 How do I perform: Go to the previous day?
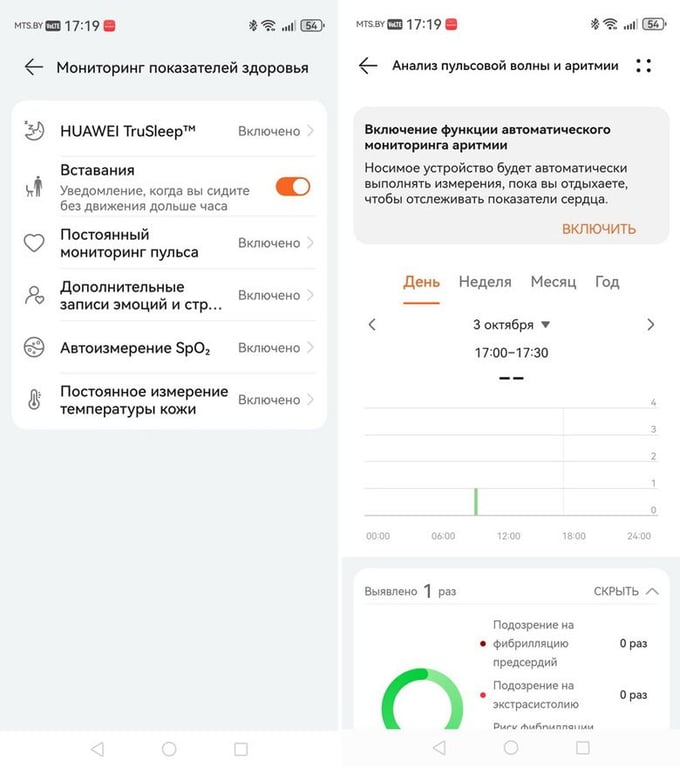point(372,325)
